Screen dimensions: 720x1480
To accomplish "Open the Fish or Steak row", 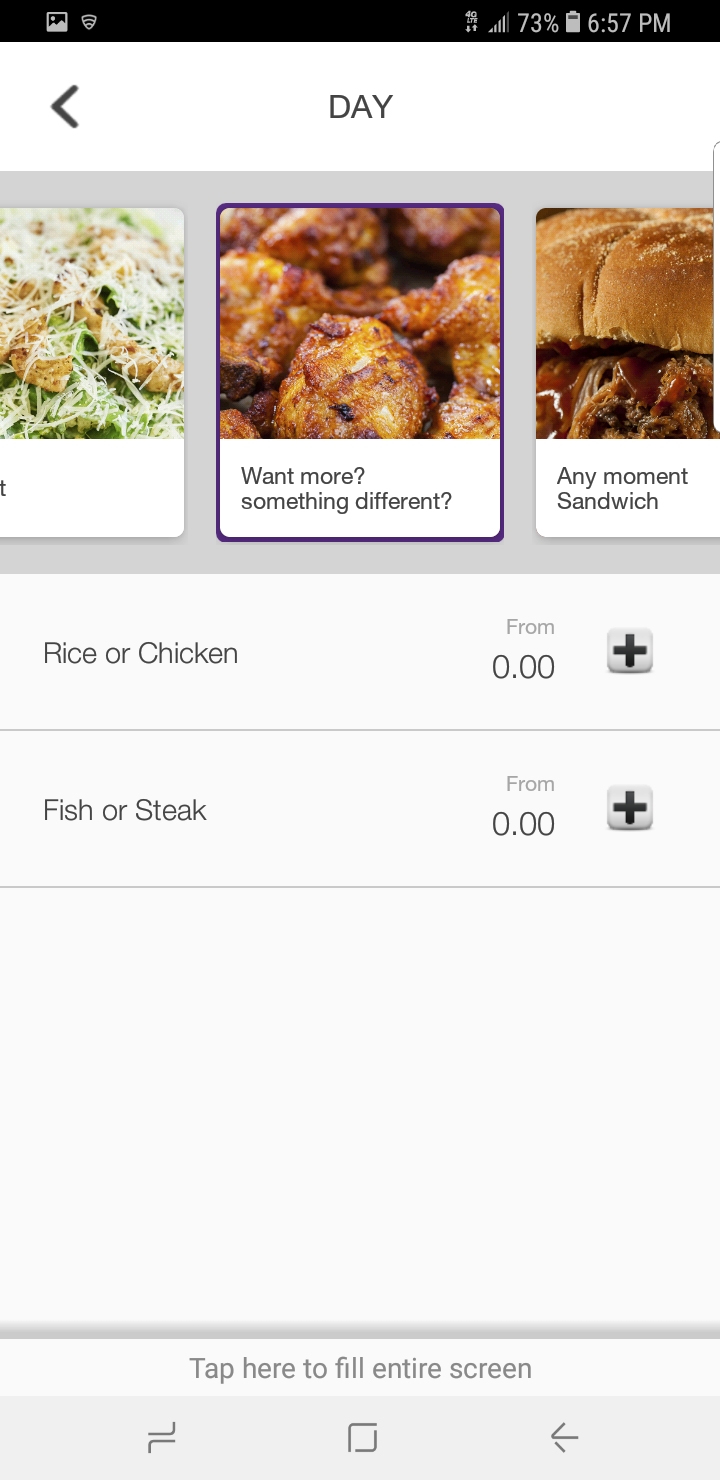I will (x=360, y=809).
